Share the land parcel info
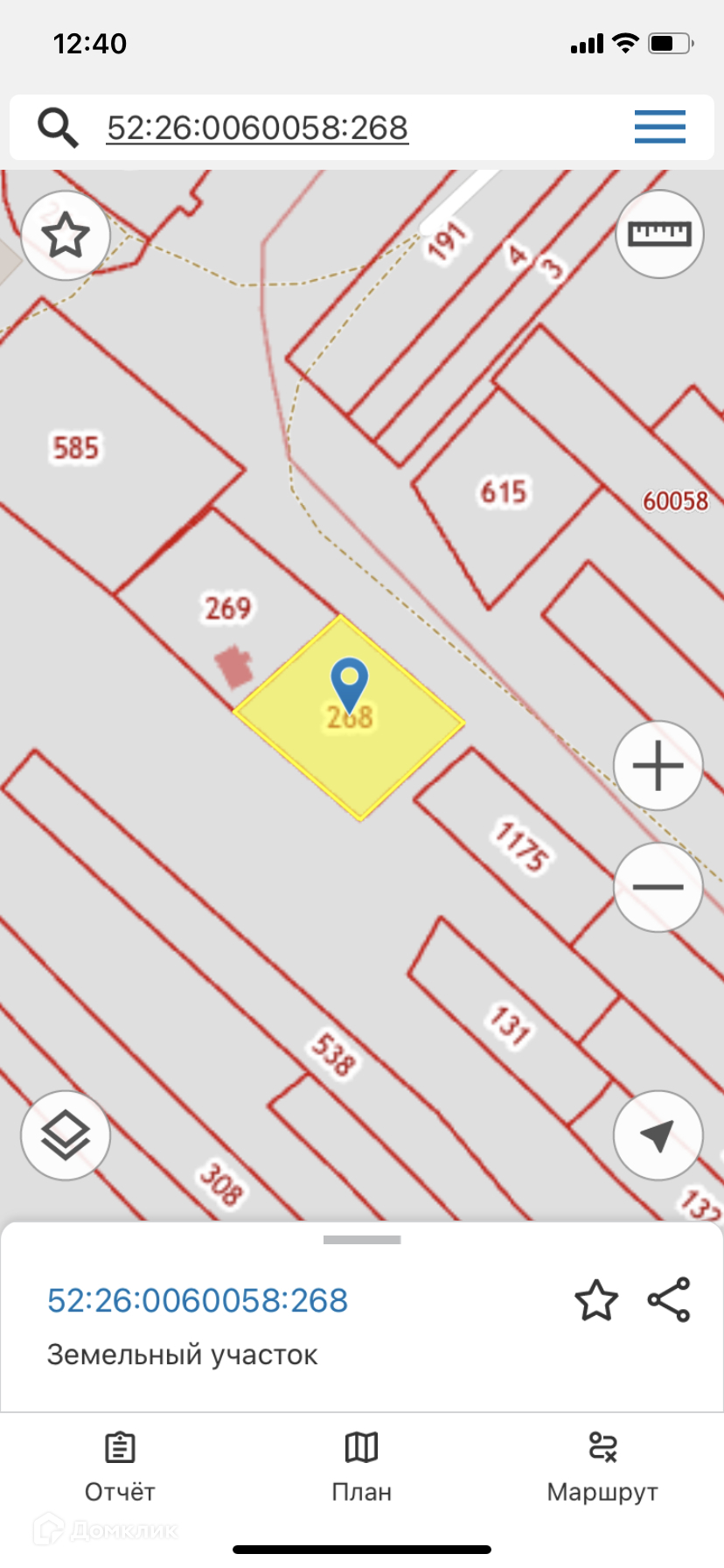 pyautogui.click(x=669, y=1299)
